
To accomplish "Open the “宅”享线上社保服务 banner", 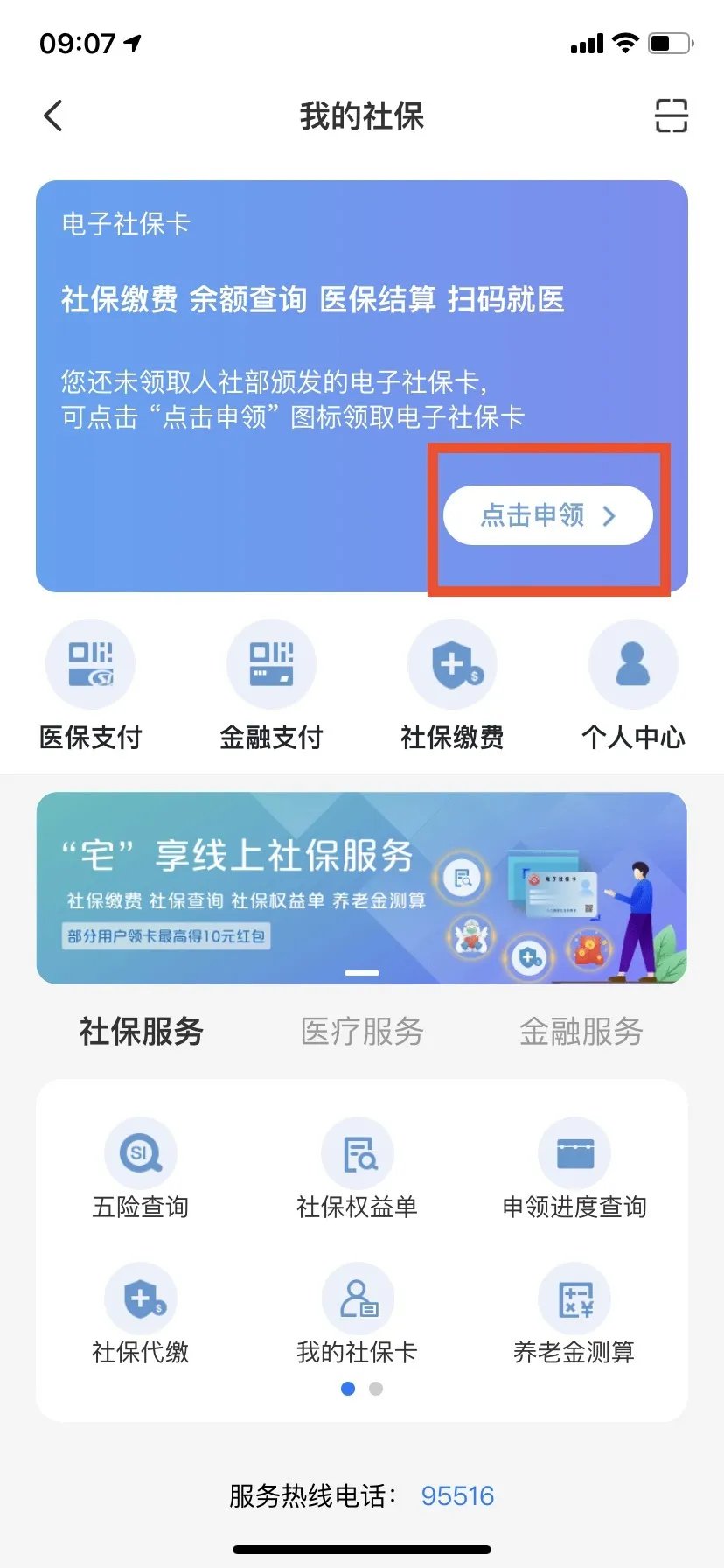I will 361,887.
